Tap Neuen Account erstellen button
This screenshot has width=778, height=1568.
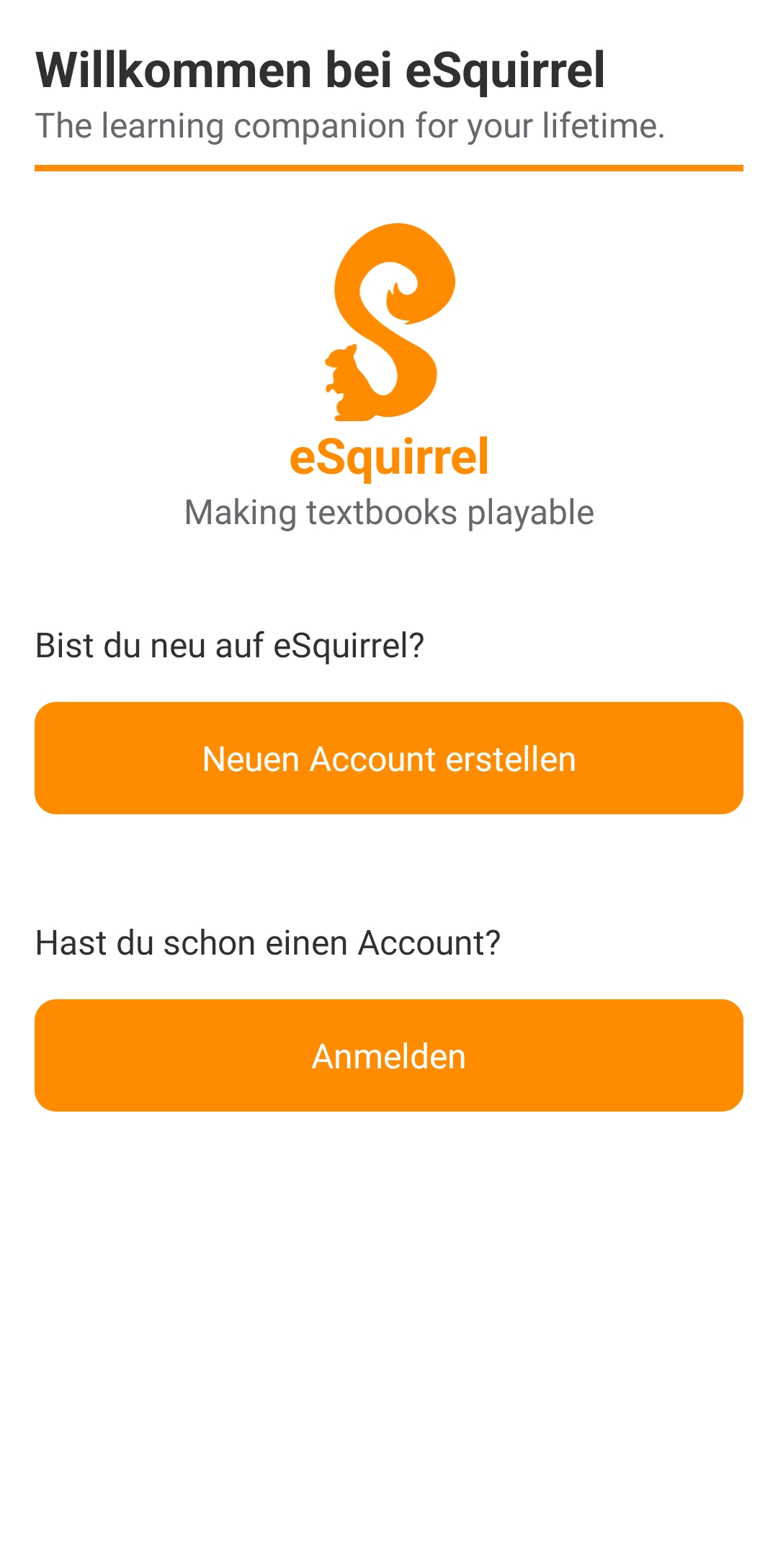tap(389, 758)
